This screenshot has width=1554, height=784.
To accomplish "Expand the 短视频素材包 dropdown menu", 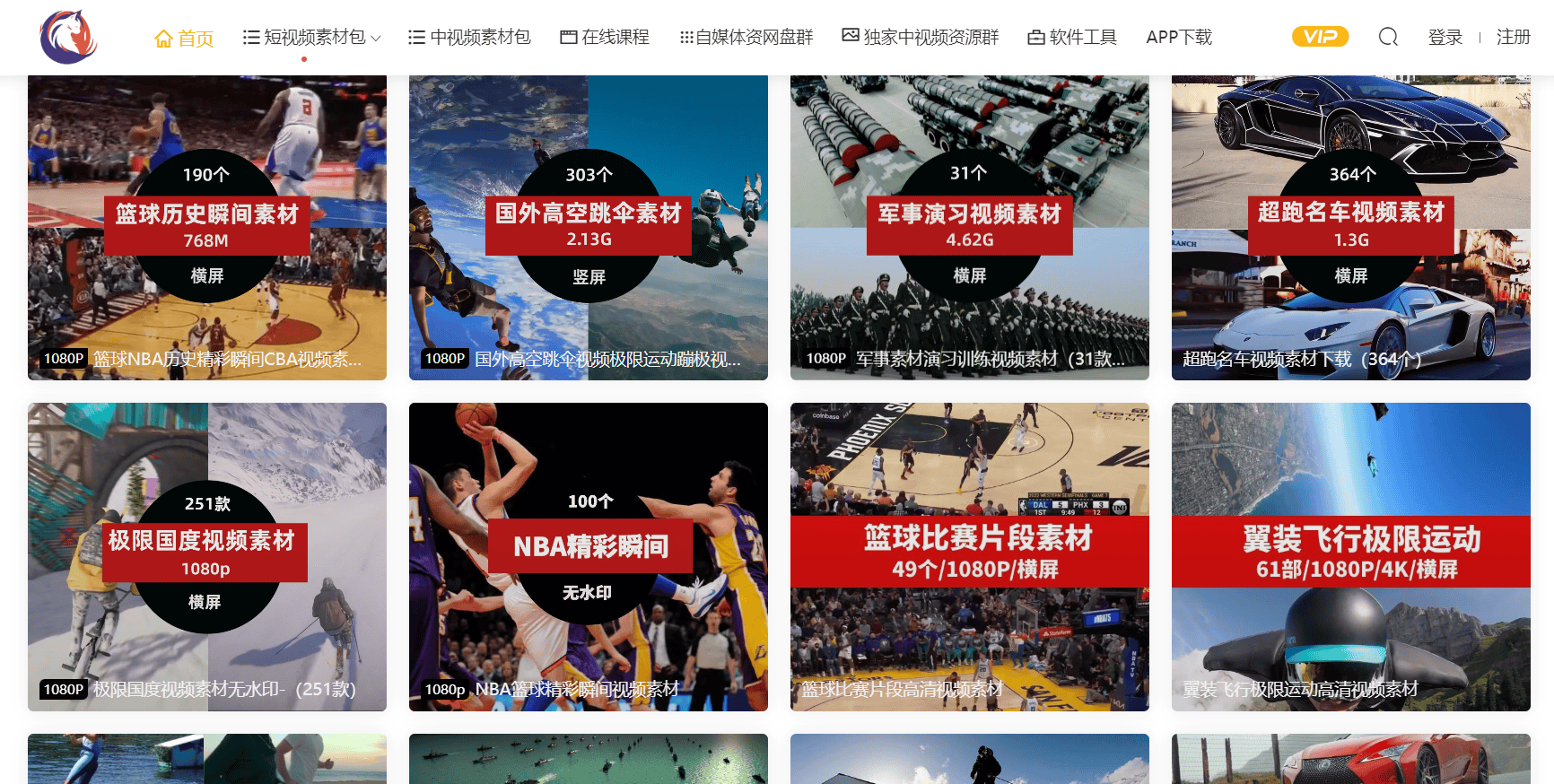I will (312, 38).
